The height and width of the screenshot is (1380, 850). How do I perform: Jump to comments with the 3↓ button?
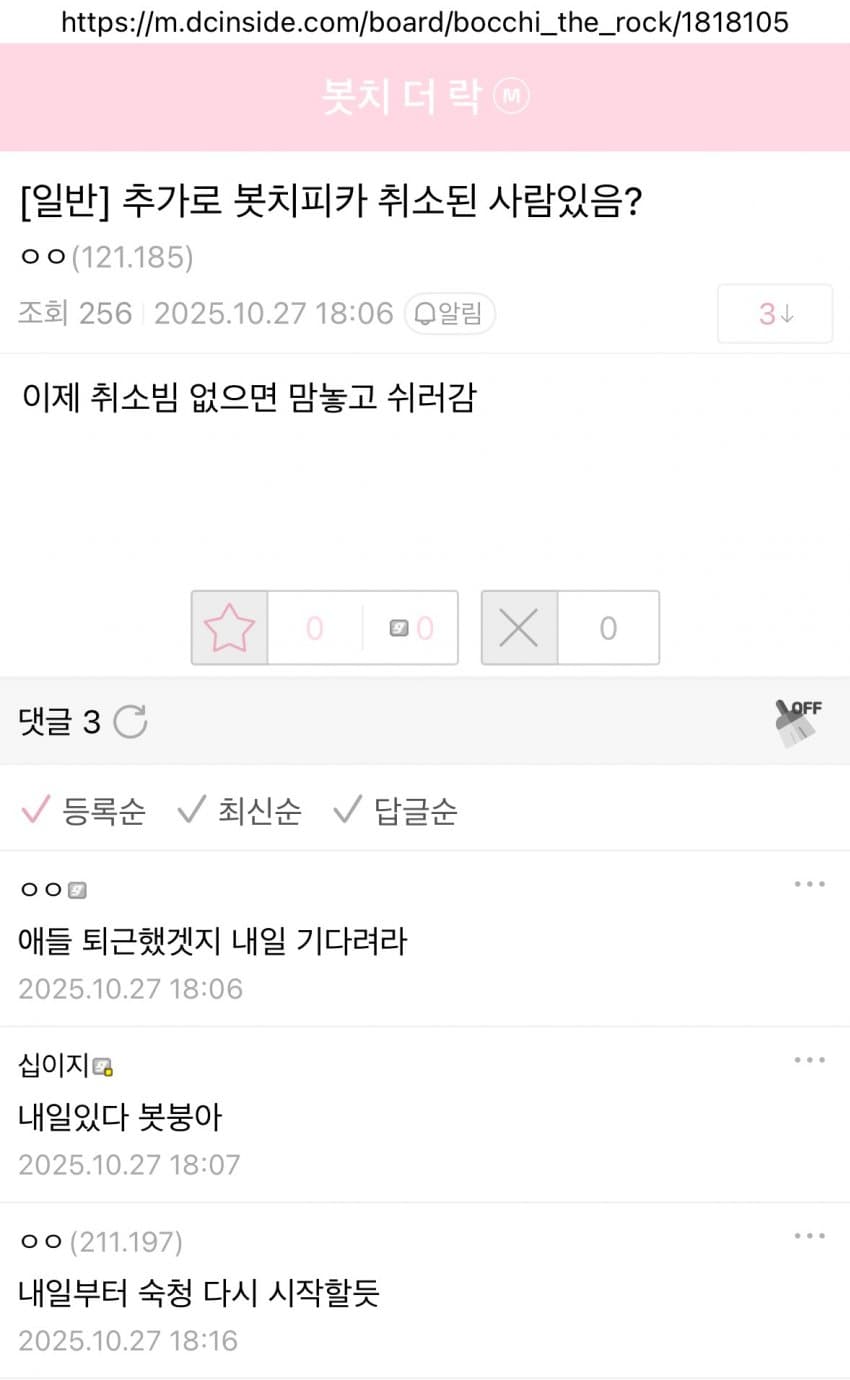[x=775, y=314]
